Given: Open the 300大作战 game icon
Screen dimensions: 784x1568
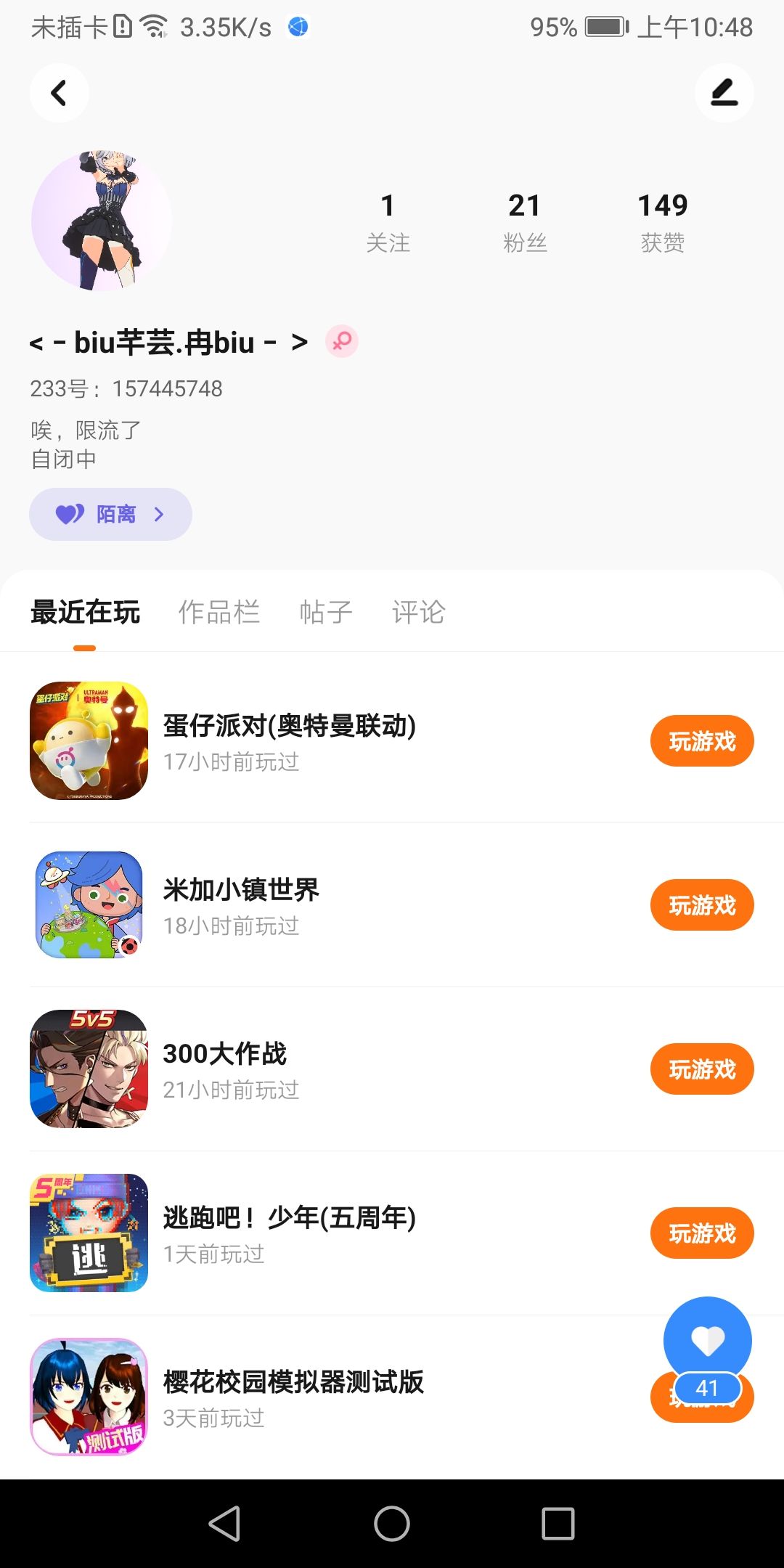Looking at the screenshot, I should click(x=89, y=1069).
